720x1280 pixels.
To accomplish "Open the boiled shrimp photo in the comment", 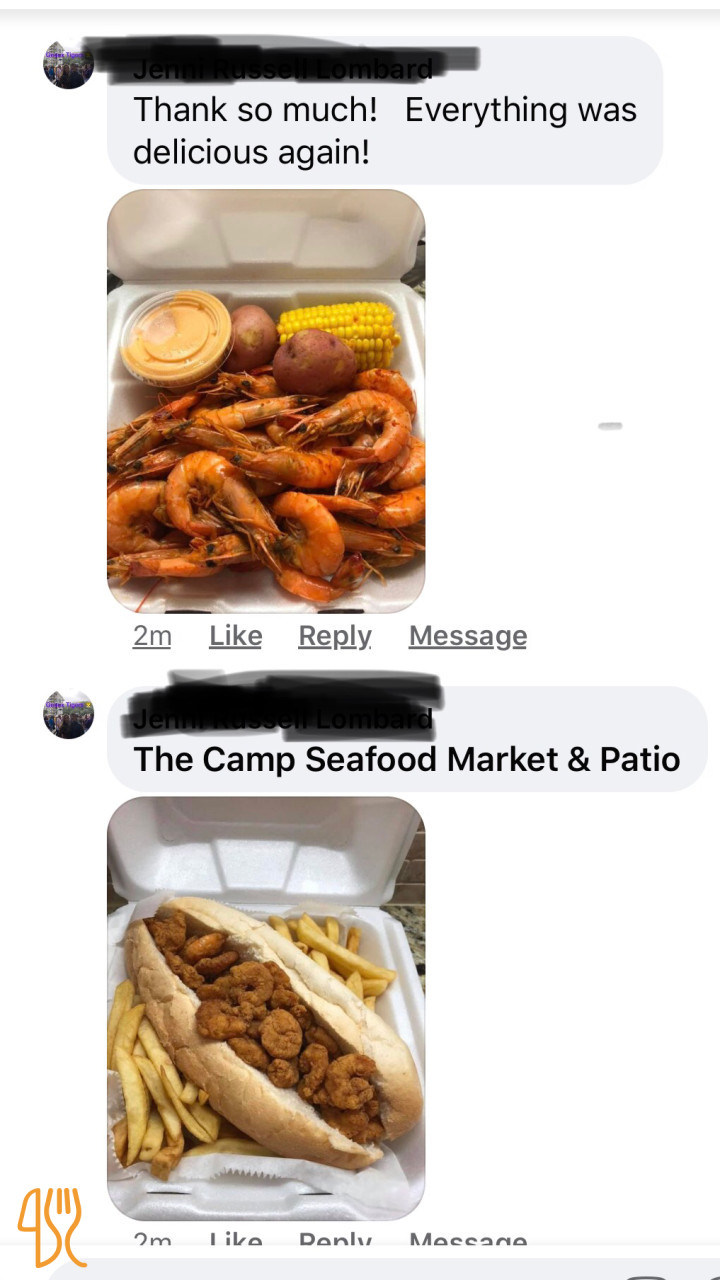I will [x=266, y=400].
